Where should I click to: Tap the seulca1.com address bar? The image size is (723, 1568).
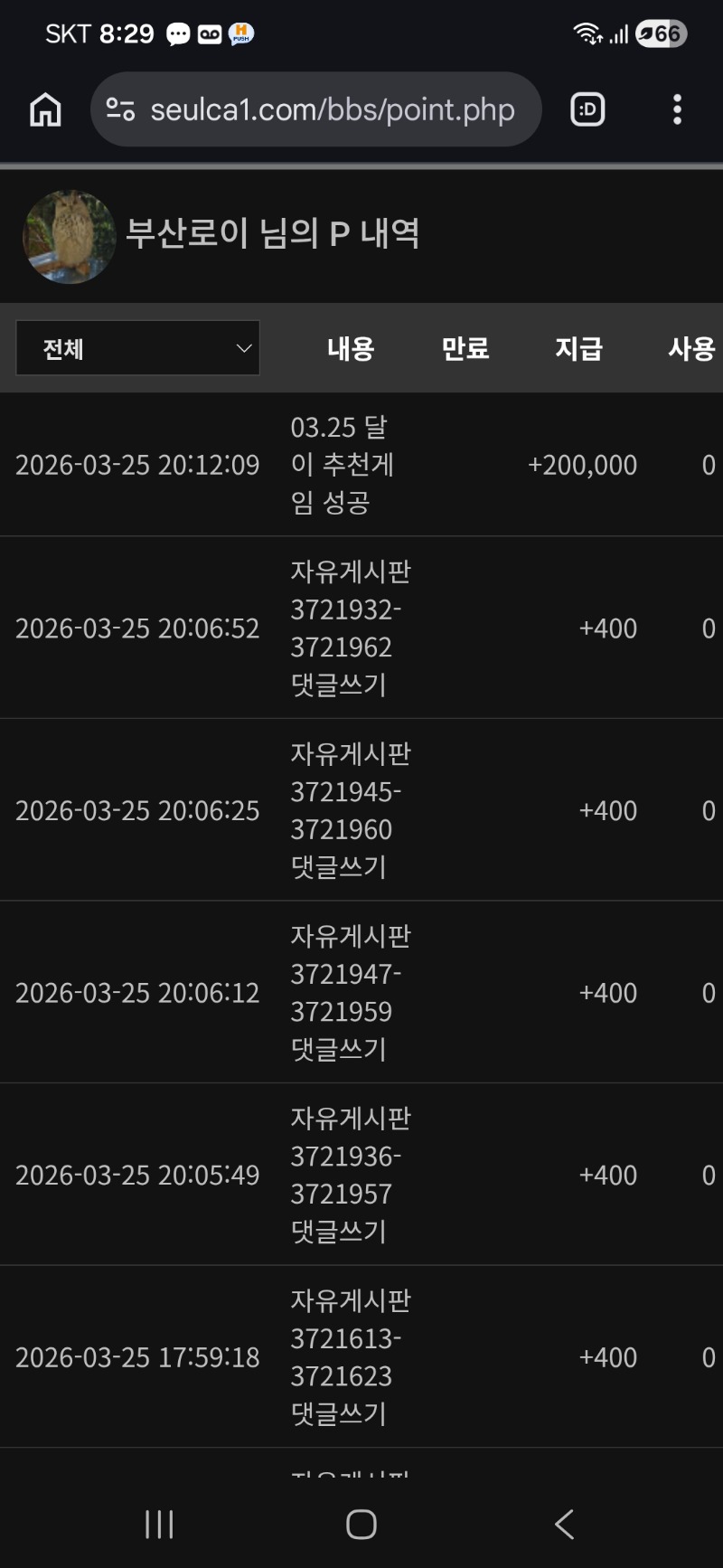(x=332, y=109)
